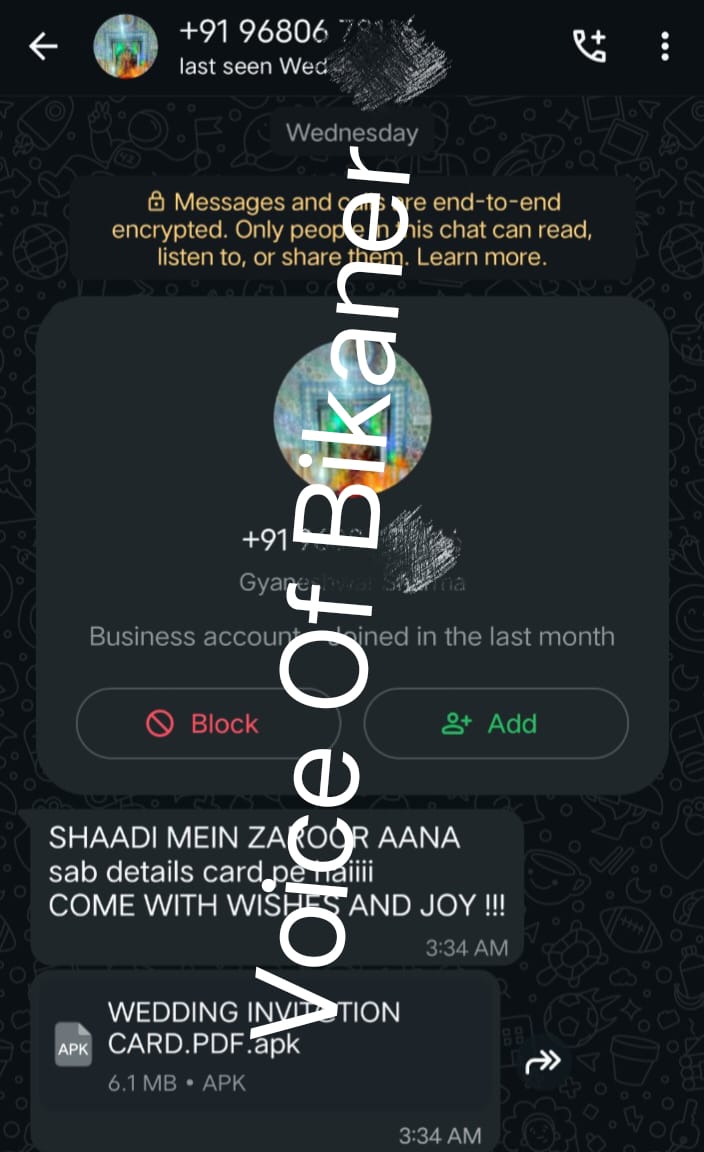Open the overflow menu
The image size is (704, 1152).
click(665, 46)
